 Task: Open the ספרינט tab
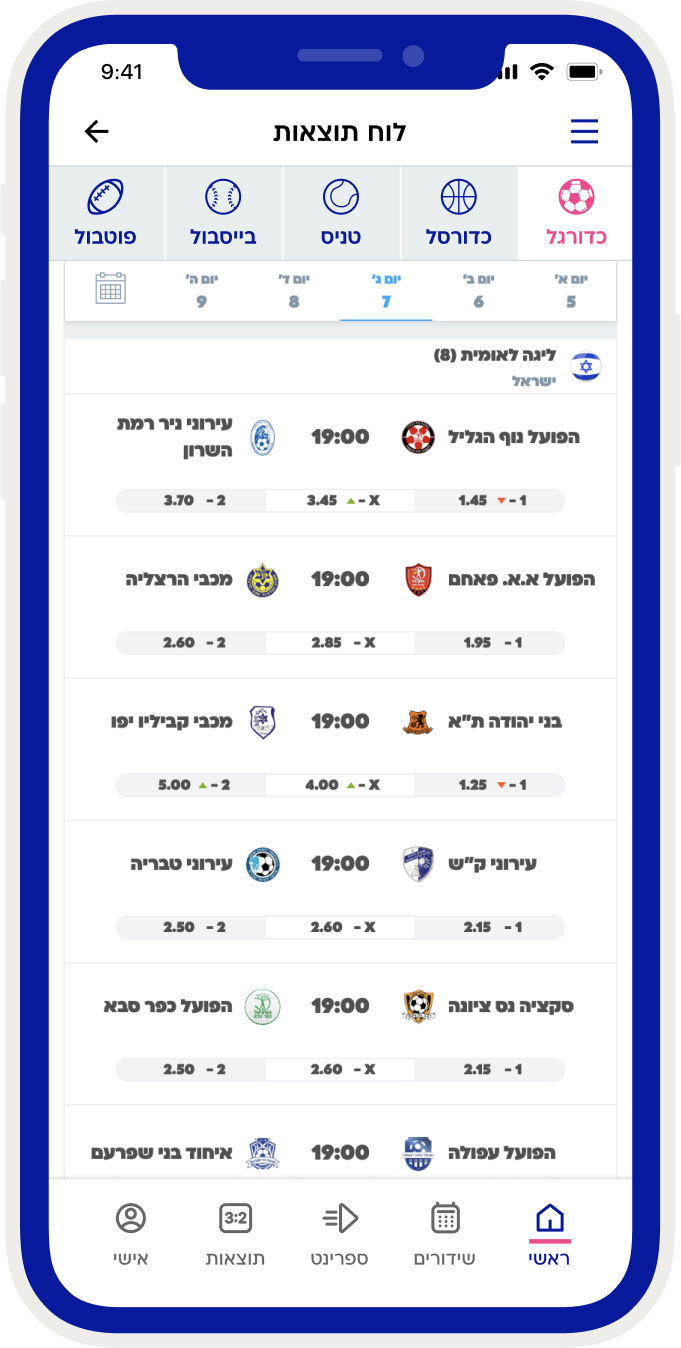coord(341,1233)
